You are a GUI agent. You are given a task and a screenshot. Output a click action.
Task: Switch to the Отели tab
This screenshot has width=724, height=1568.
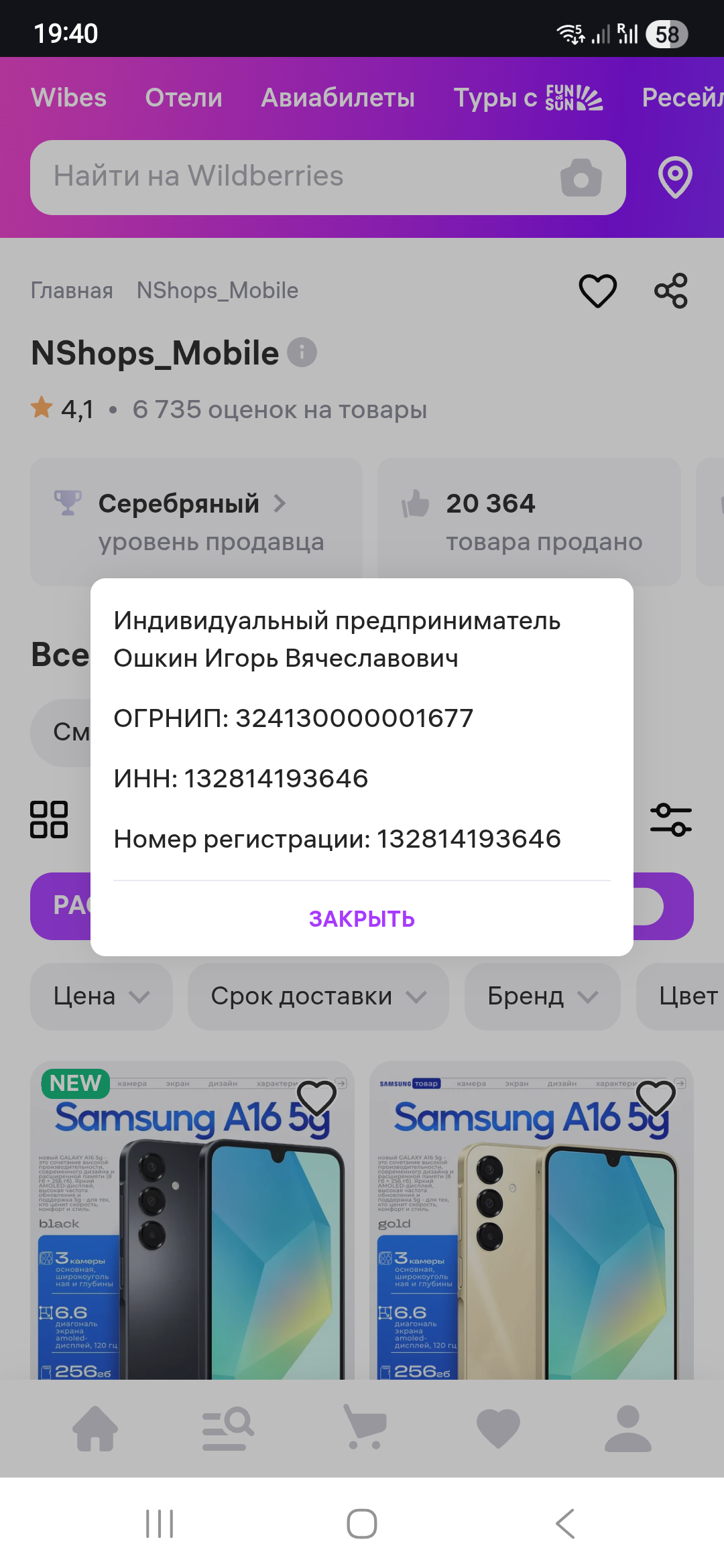click(184, 98)
